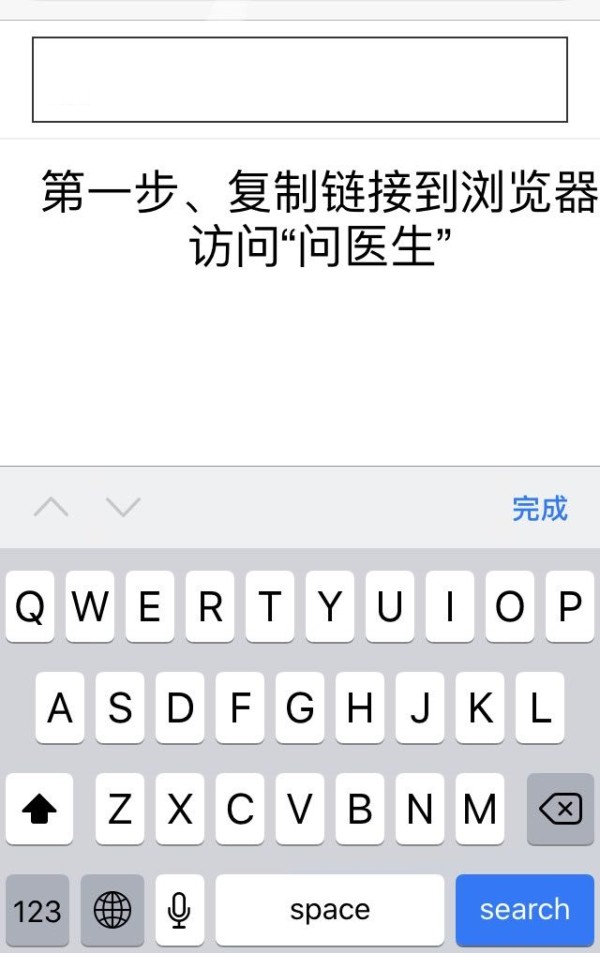Tap the space bar

pos(329,910)
